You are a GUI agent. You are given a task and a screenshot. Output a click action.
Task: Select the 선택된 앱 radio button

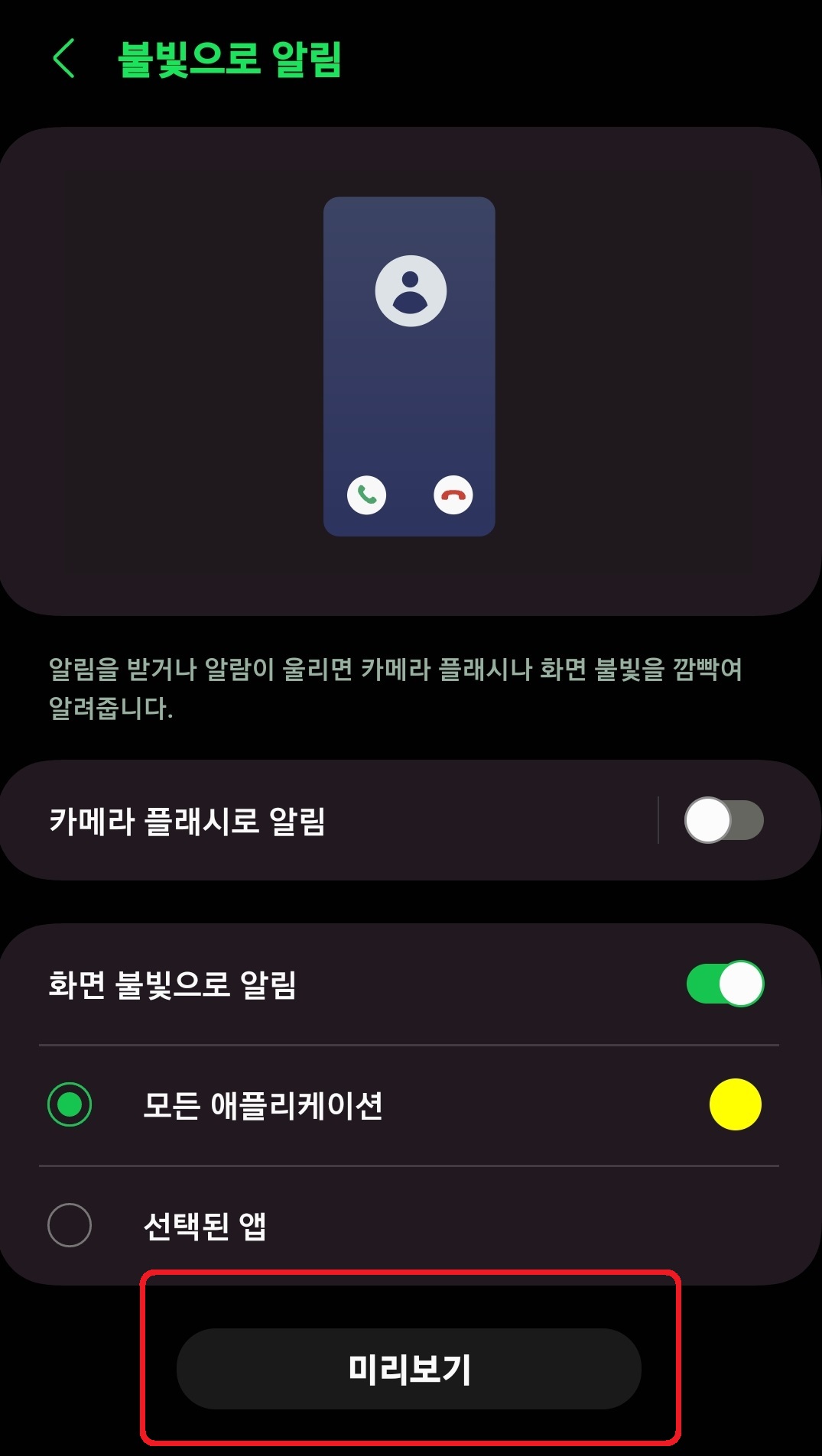tap(70, 1224)
